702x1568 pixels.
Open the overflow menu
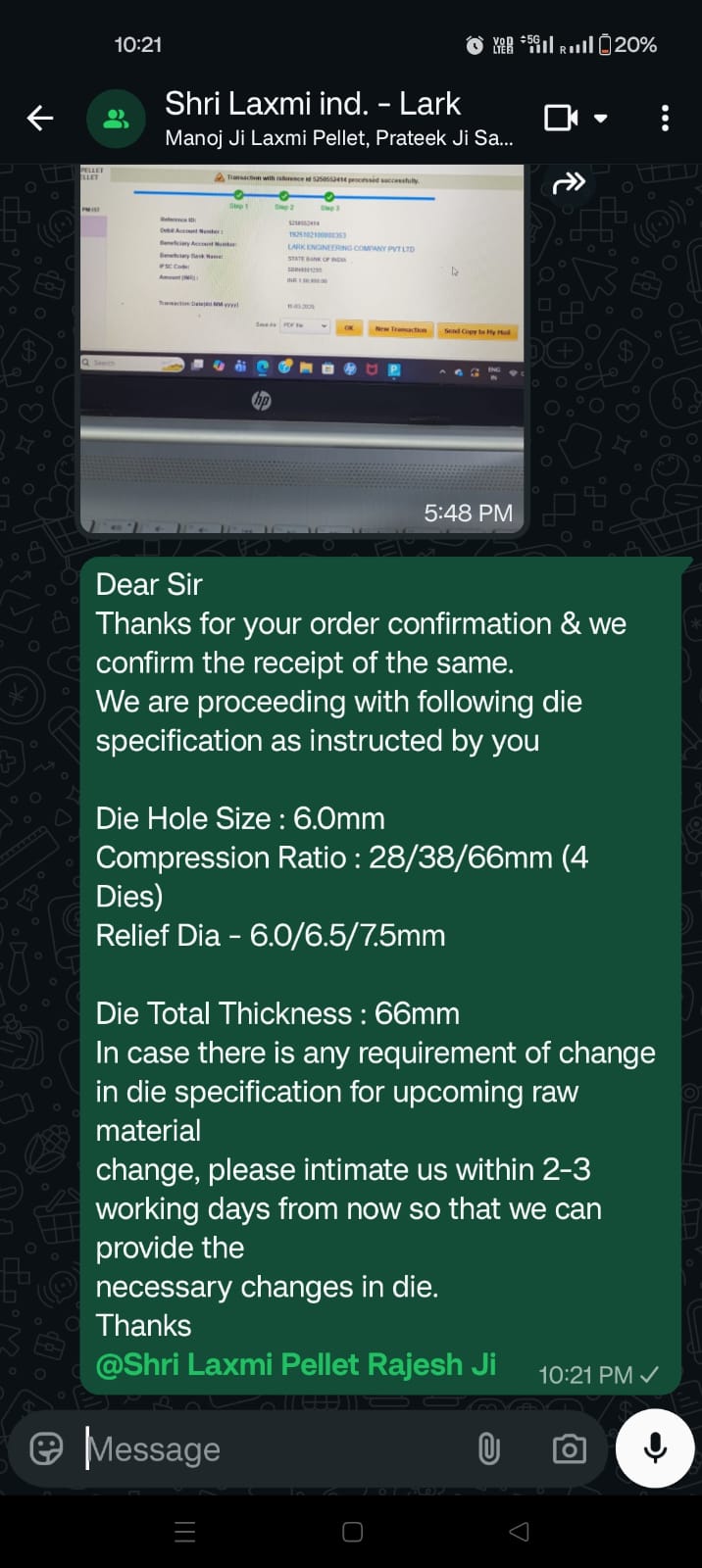[x=665, y=119]
